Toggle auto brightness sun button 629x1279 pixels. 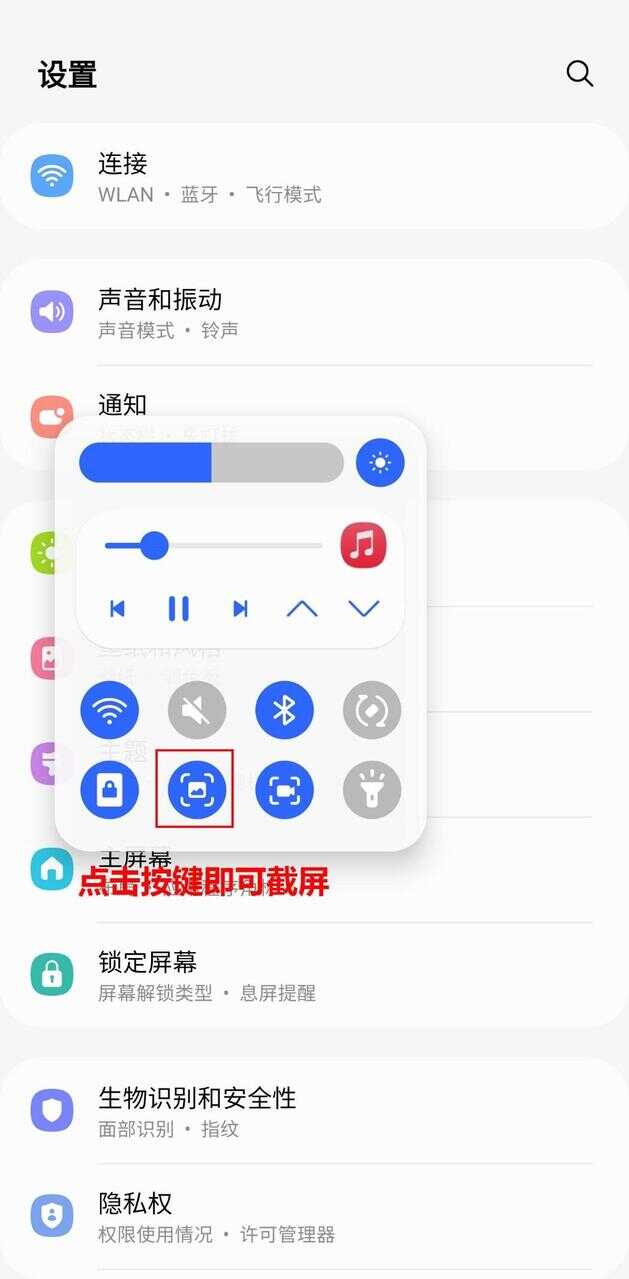tap(380, 463)
